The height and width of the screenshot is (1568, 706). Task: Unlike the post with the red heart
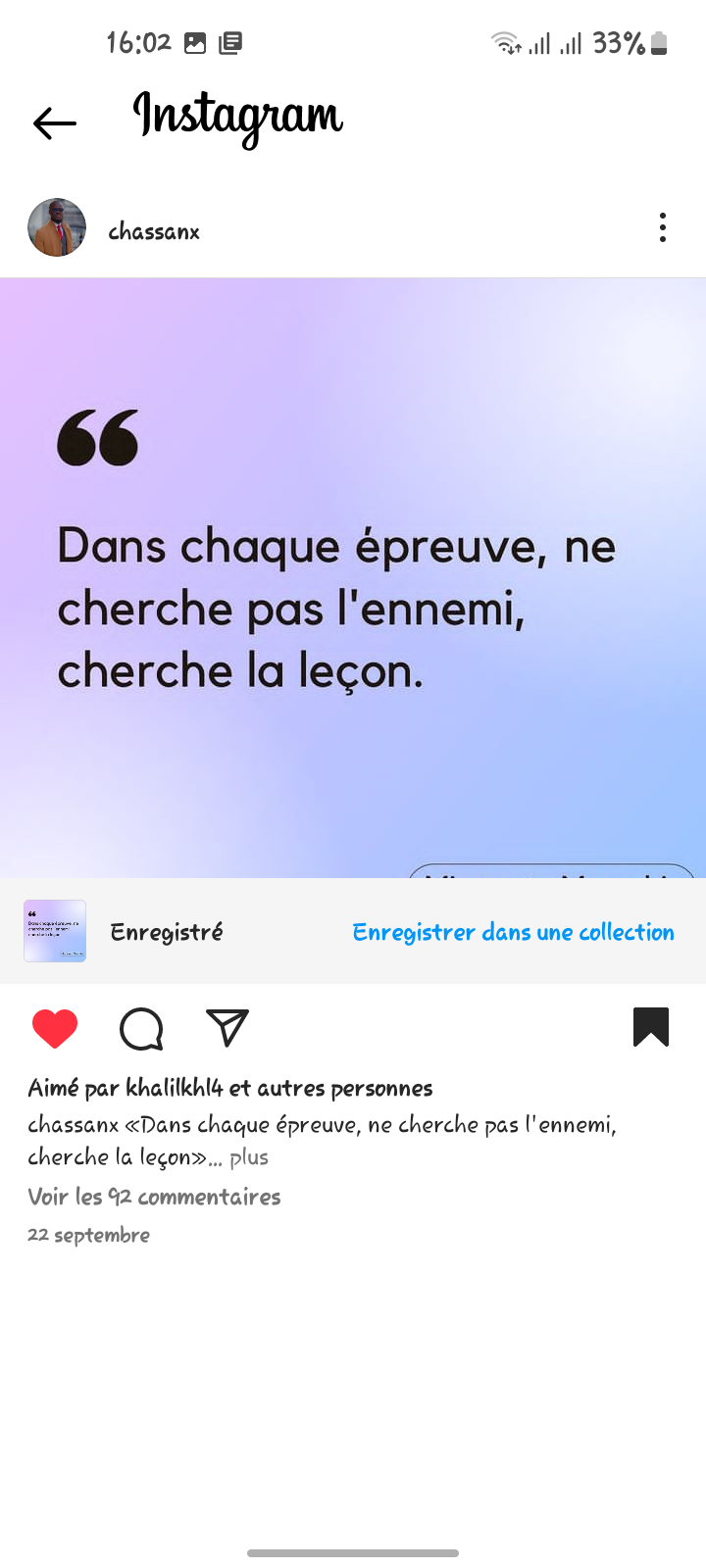tap(55, 1028)
